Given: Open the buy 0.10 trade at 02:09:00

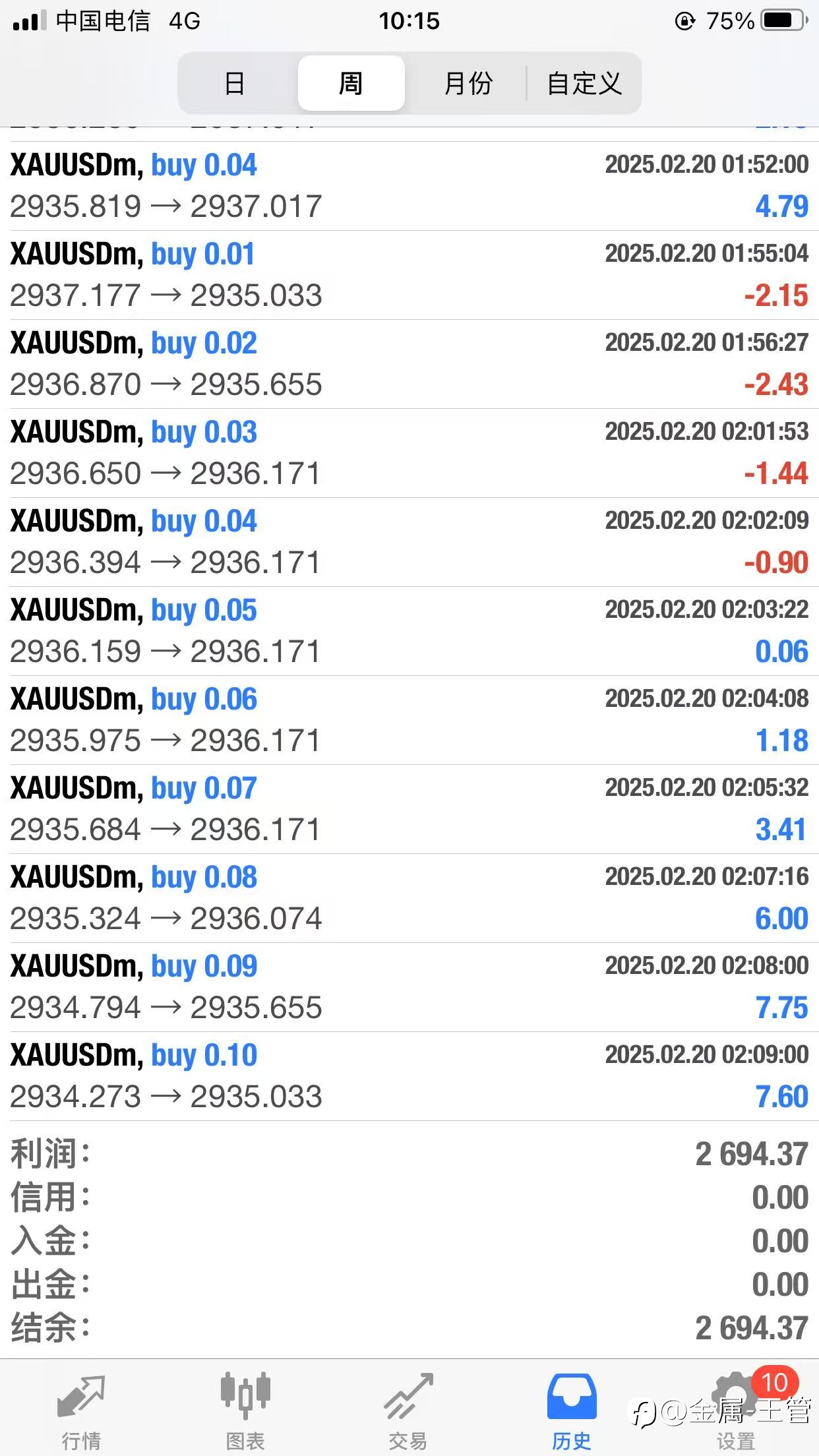Looking at the screenshot, I should pyautogui.click(x=409, y=1076).
